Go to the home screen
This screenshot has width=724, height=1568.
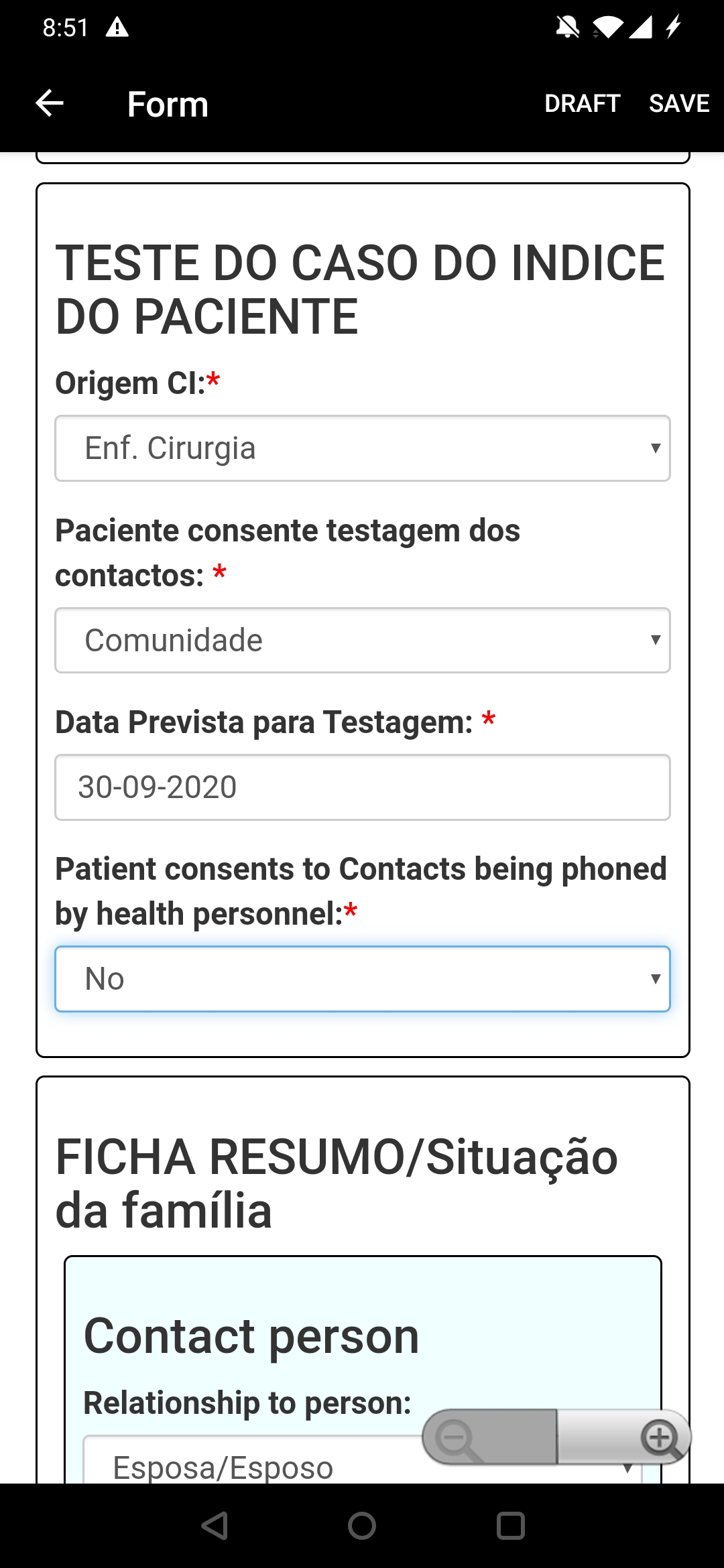pyautogui.click(x=362, y=1526)
